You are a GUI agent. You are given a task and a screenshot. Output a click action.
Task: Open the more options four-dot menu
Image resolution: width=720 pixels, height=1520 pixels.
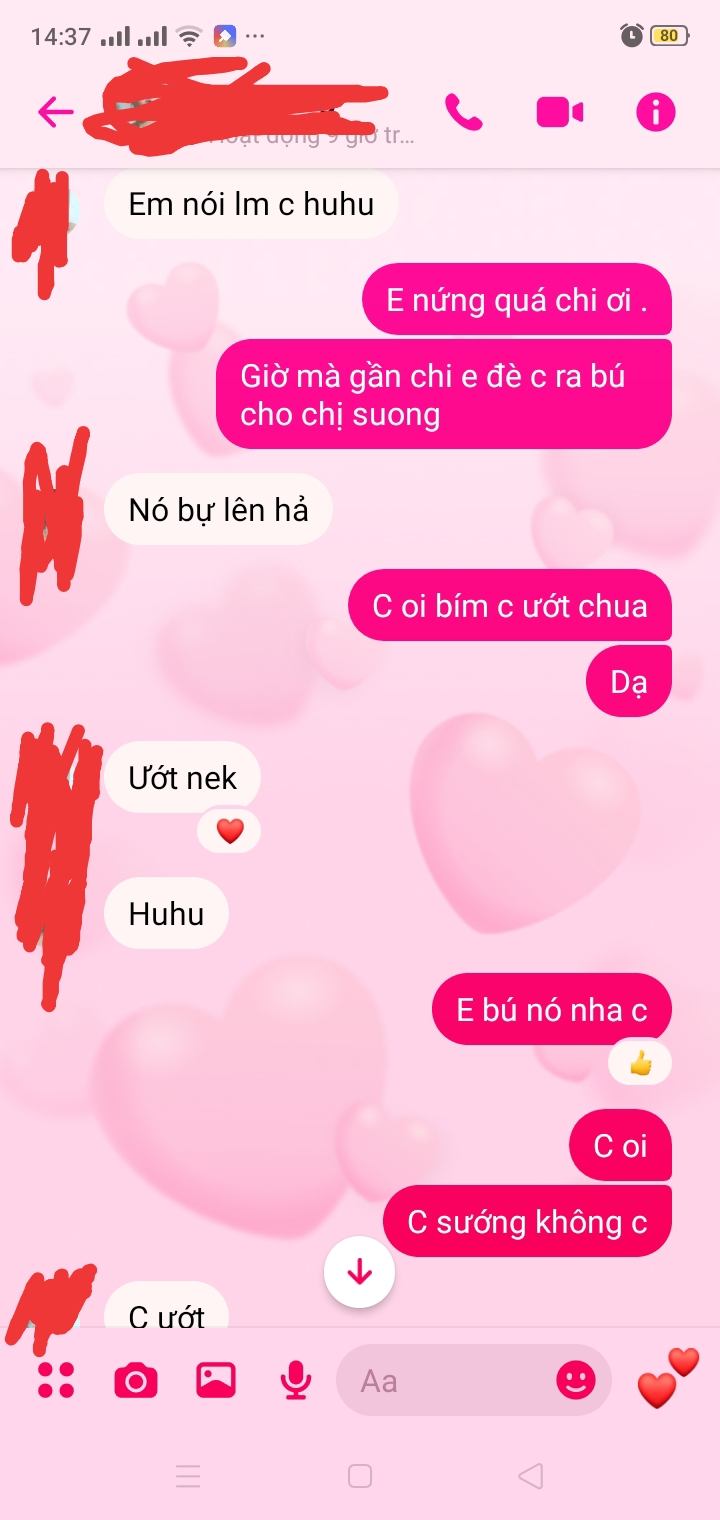(56, 1380)
